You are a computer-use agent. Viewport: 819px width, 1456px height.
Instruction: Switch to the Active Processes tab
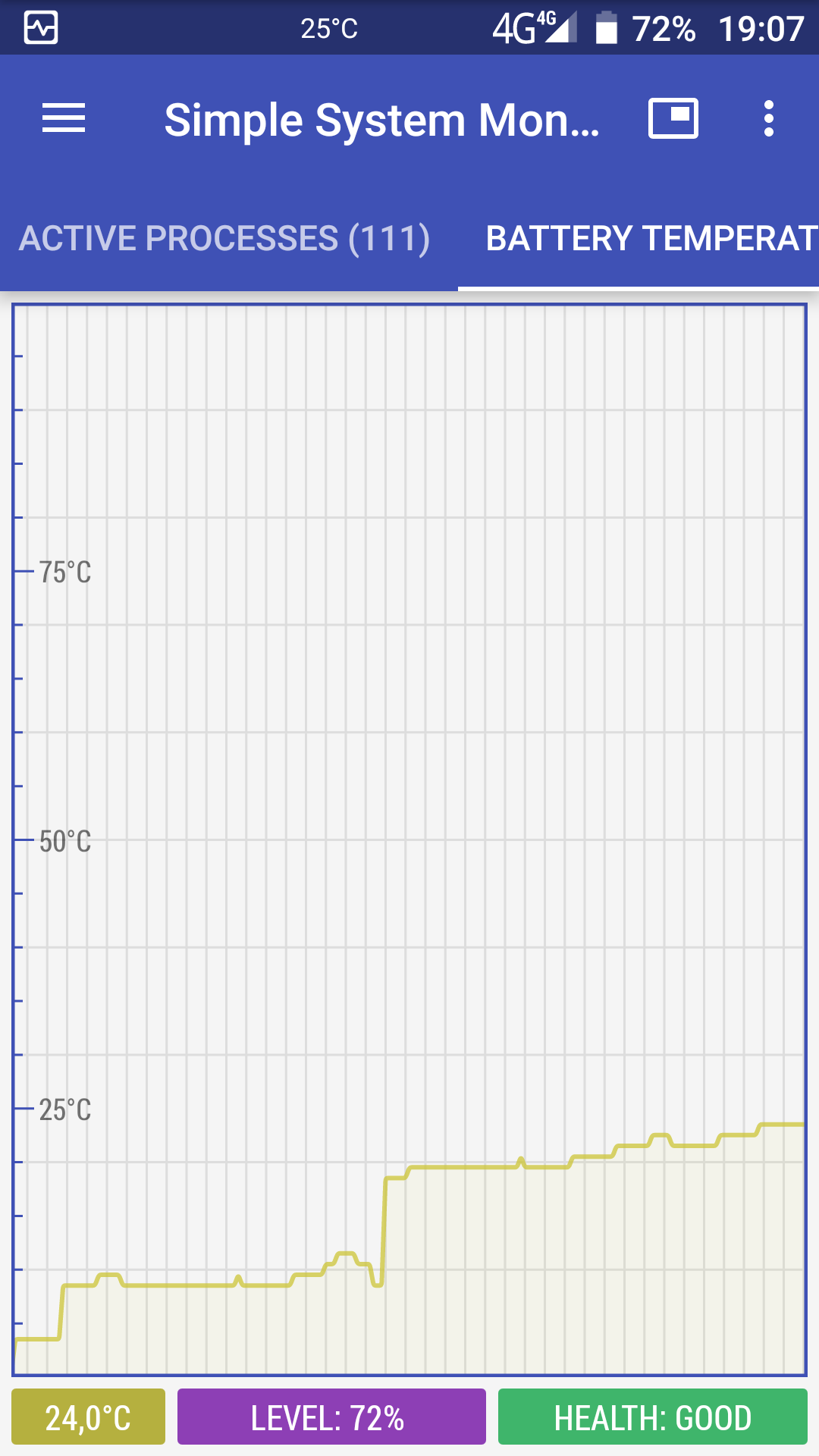click(x=224, y=238)
